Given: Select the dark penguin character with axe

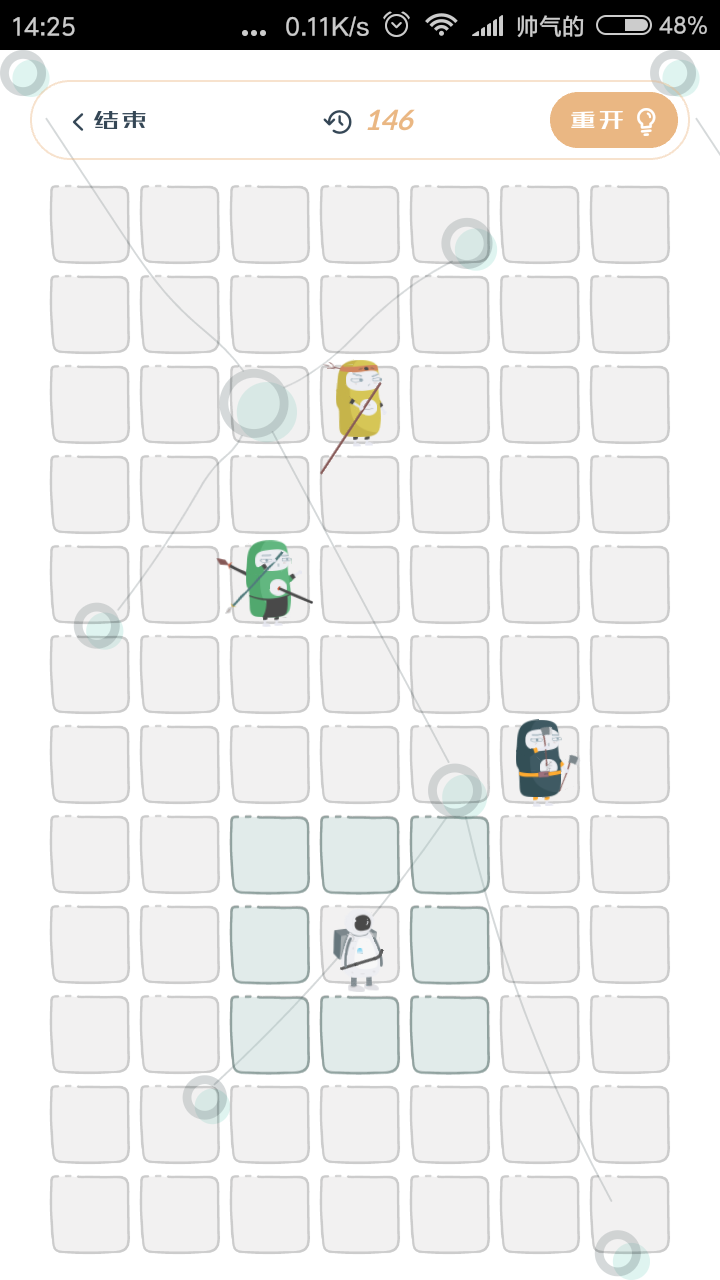Looking at the screenshot, I should 541,760.
